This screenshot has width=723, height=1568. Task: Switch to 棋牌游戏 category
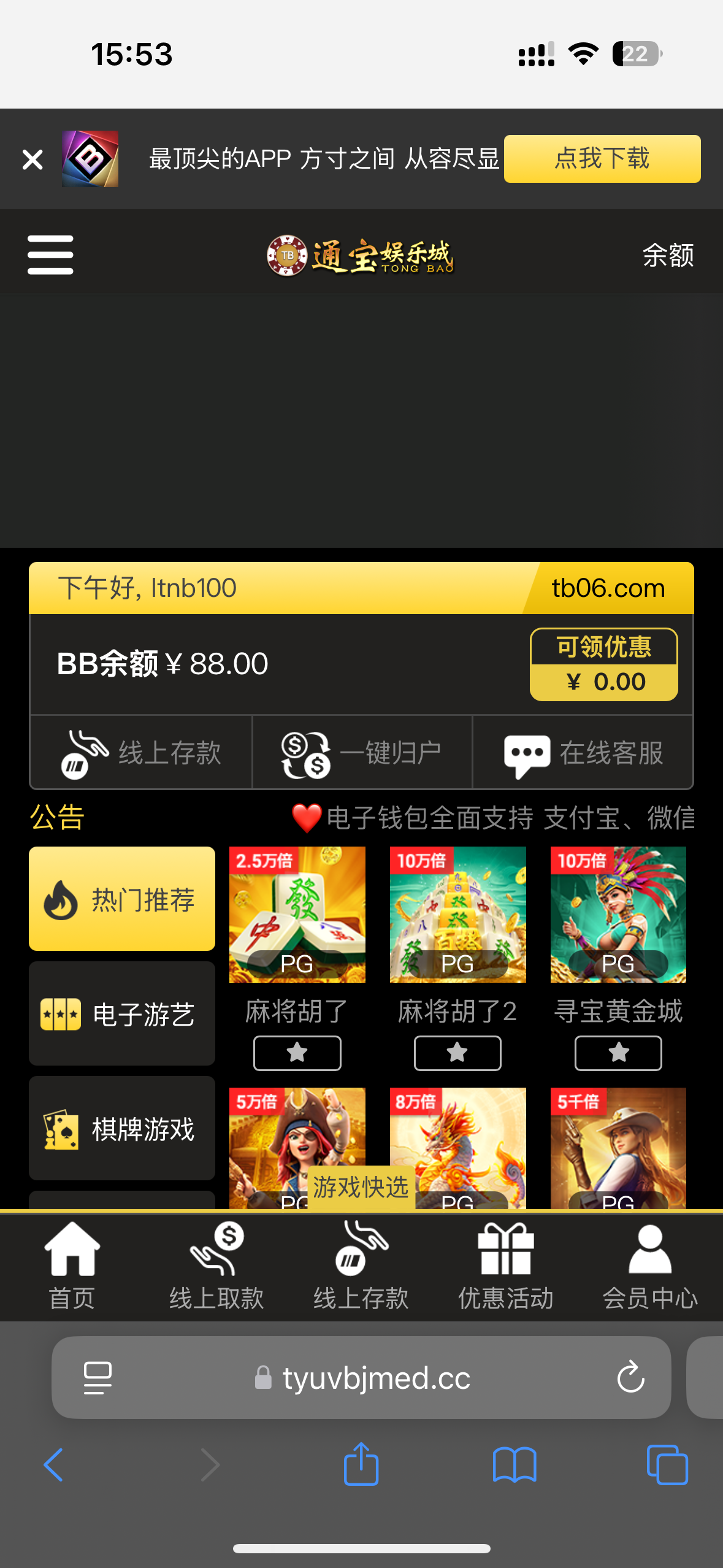[122, 1128]
